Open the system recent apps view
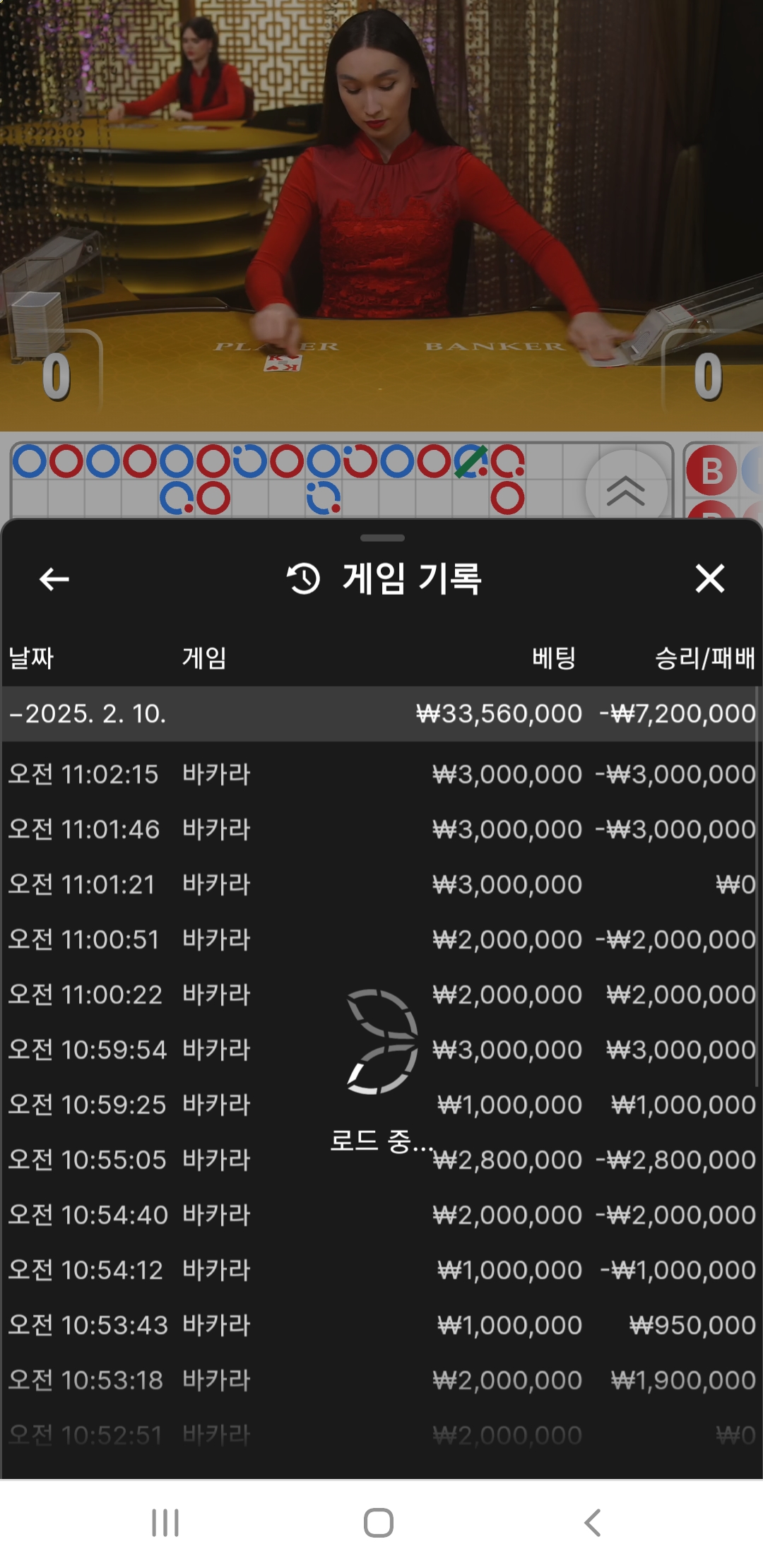763x1568 pixels. [165, 1523]
